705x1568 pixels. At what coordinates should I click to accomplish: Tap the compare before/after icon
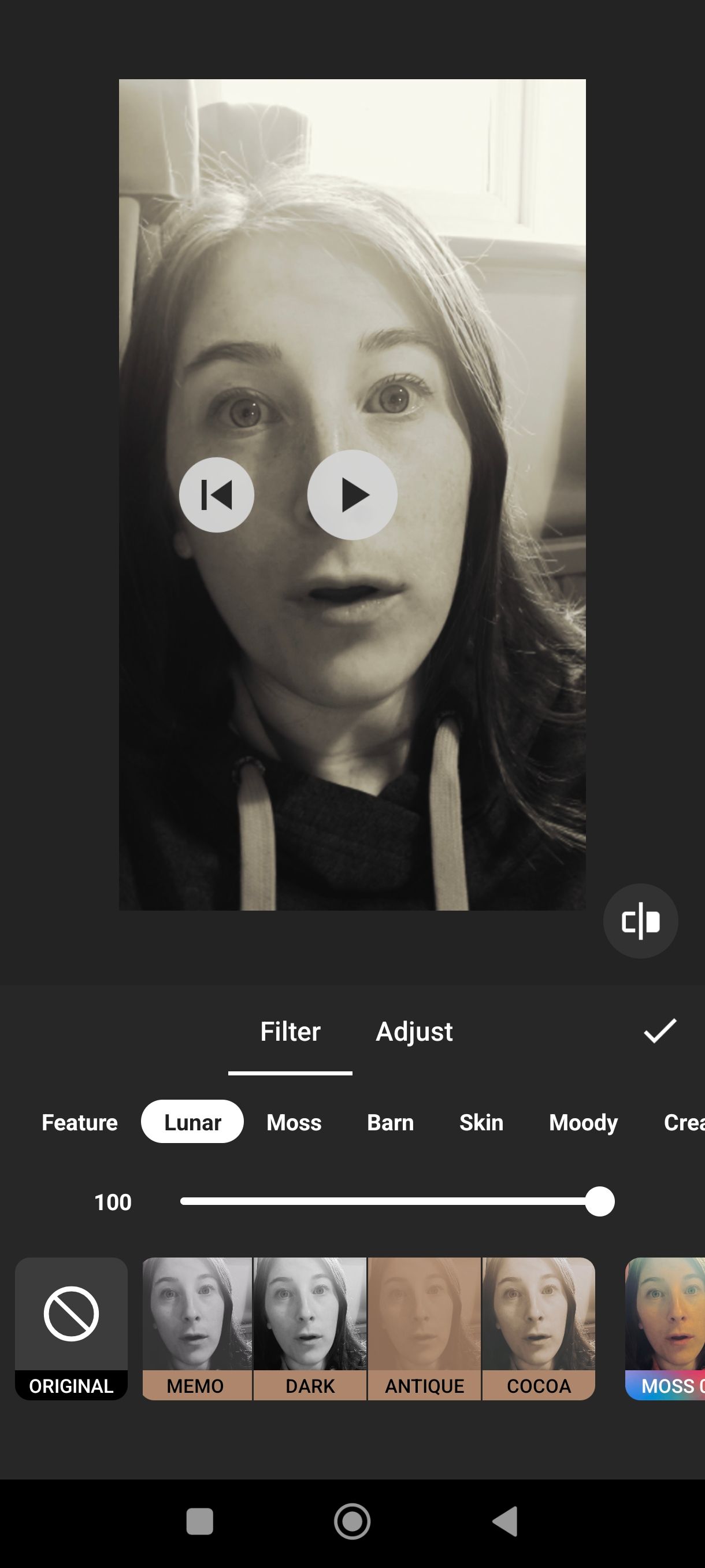point(640,920)
